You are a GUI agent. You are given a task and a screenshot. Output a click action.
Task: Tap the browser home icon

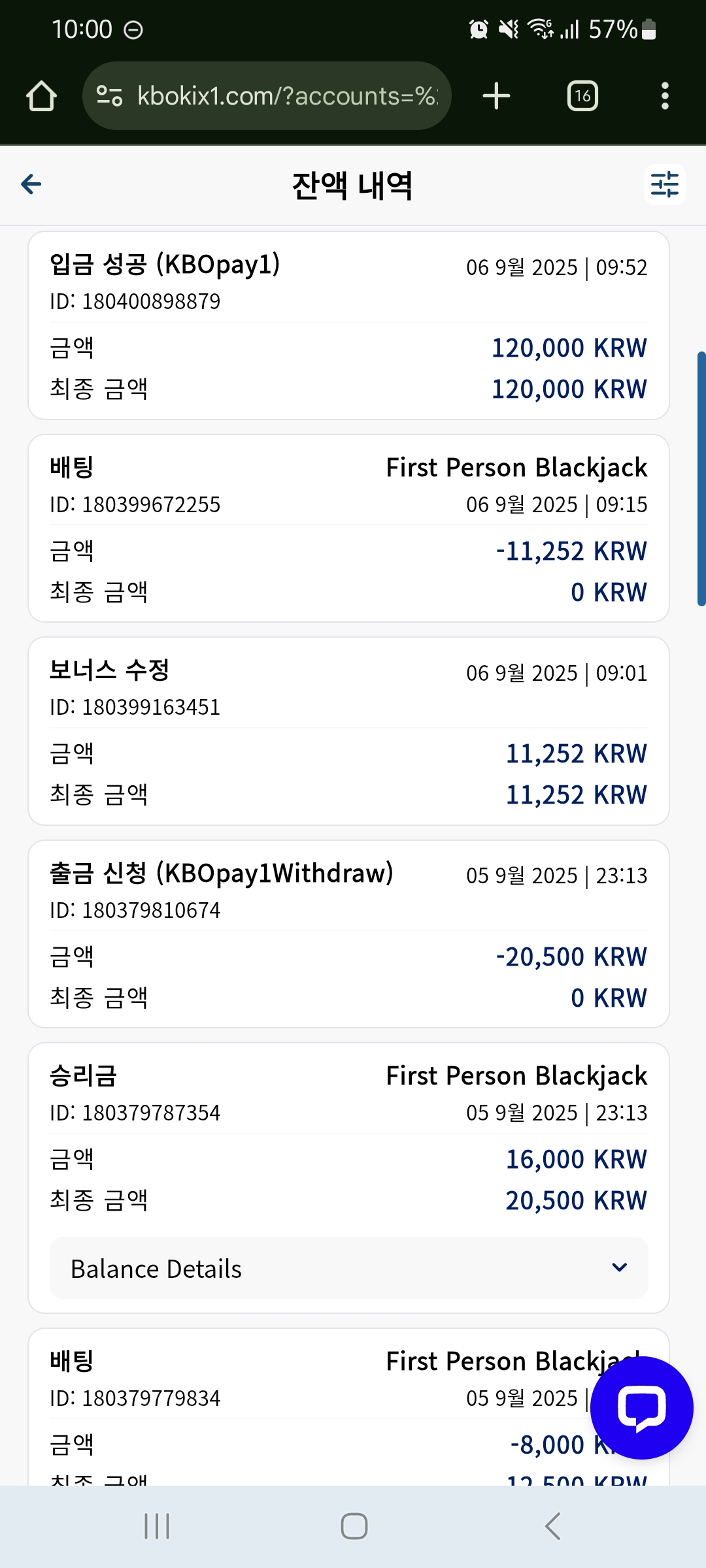(41, 96)
